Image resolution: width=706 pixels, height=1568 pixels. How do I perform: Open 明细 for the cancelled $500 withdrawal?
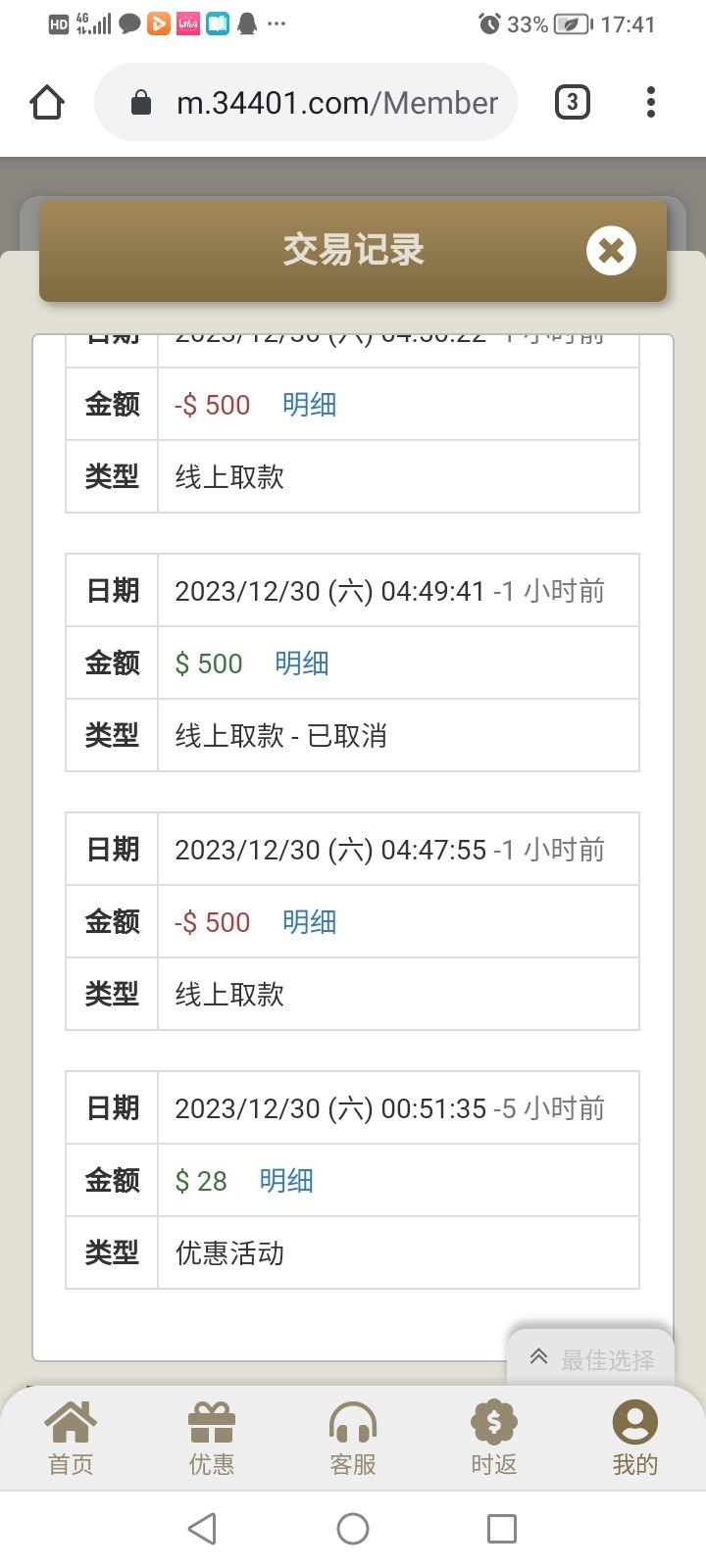pyautogui.click(x=302, y=663)
